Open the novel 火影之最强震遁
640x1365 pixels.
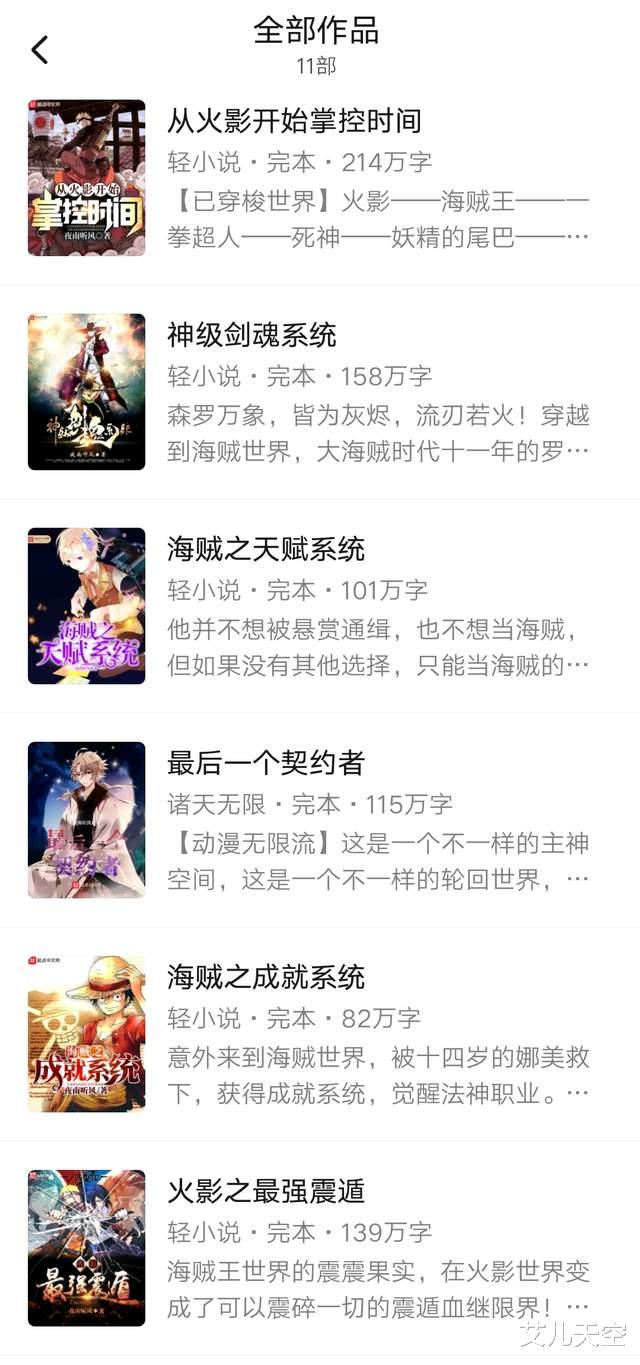click(266, 1191)
